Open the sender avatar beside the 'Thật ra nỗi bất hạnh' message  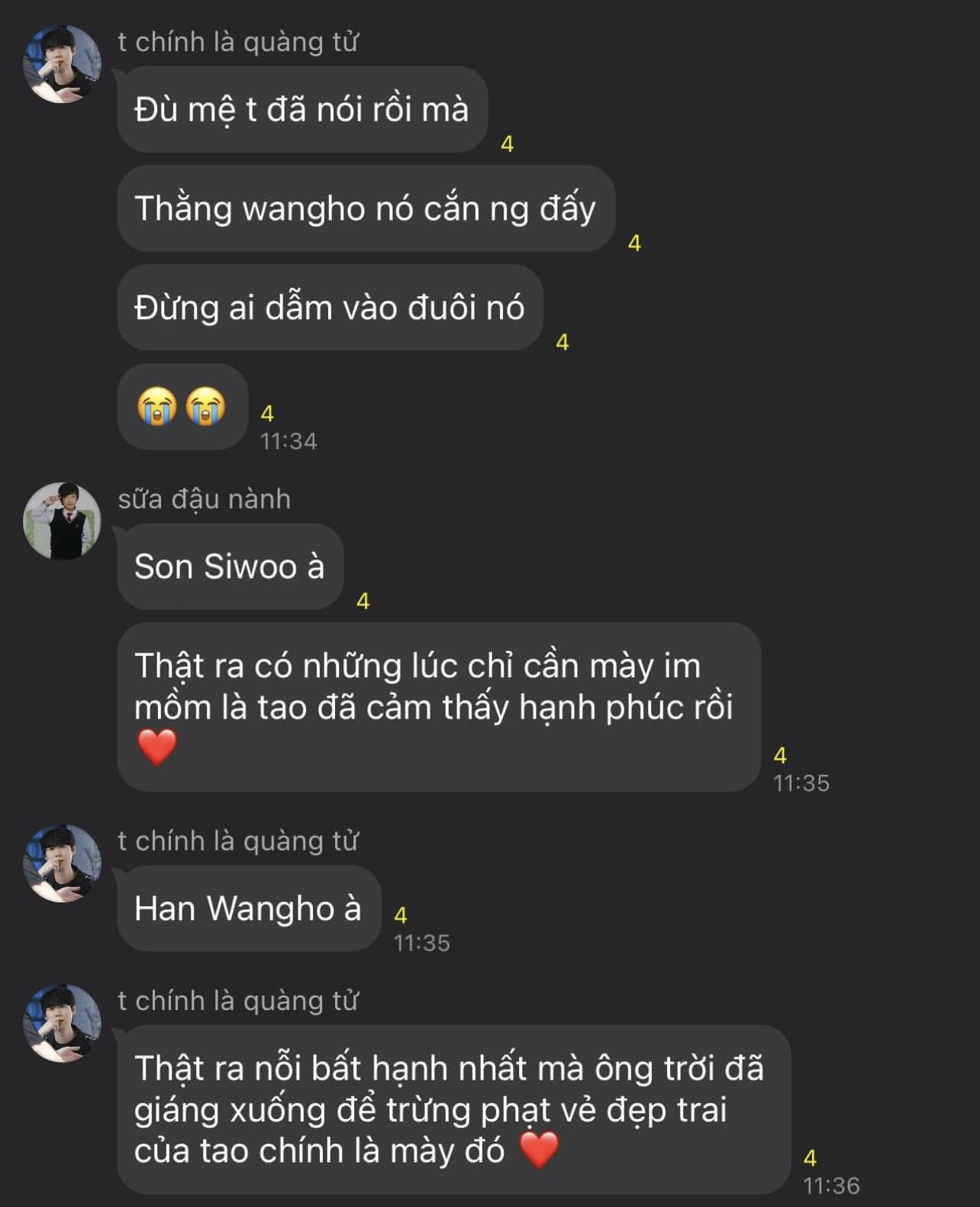62,1022
